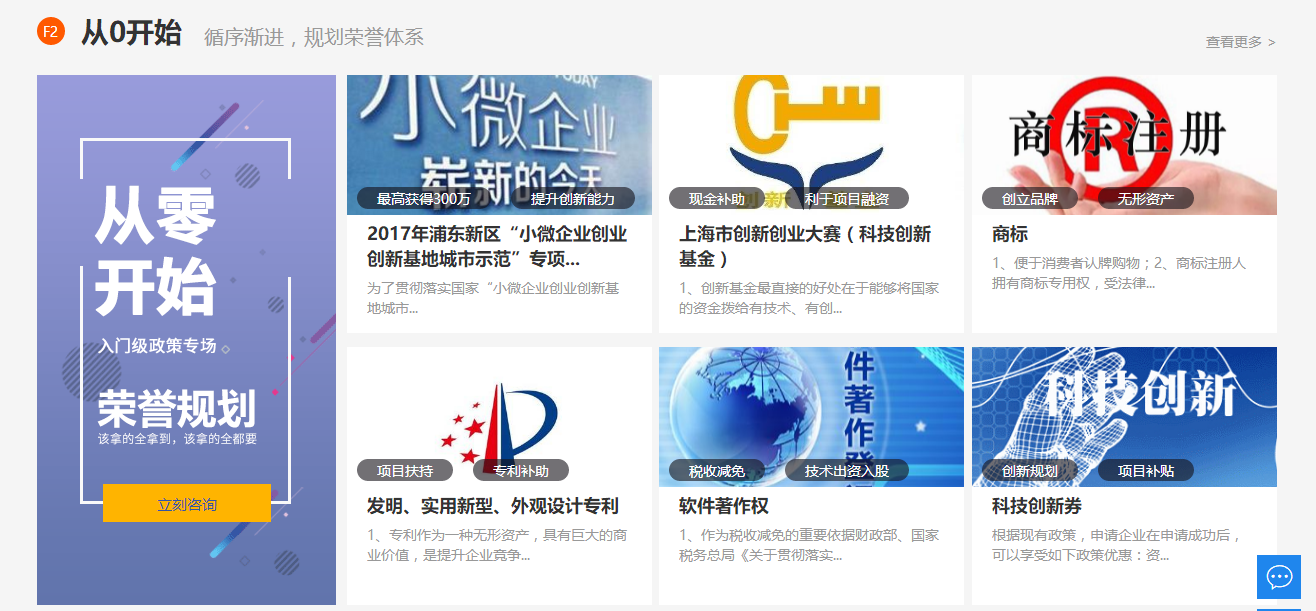Select the 创立品牌 tag
The image size is (1316, 611).
1030,199
